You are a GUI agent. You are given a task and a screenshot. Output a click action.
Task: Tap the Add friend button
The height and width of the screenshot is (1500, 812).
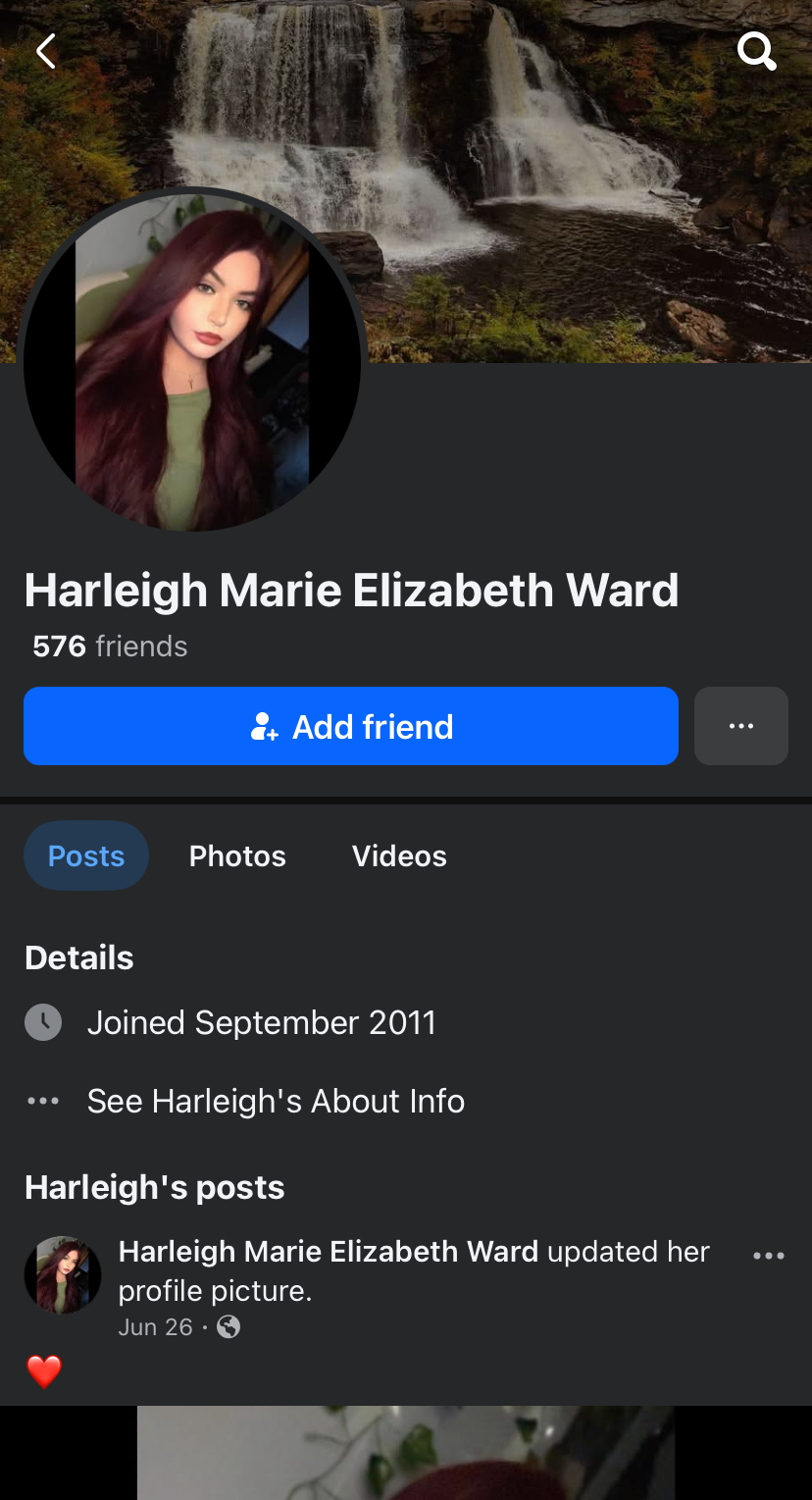[x=351, y=726]
